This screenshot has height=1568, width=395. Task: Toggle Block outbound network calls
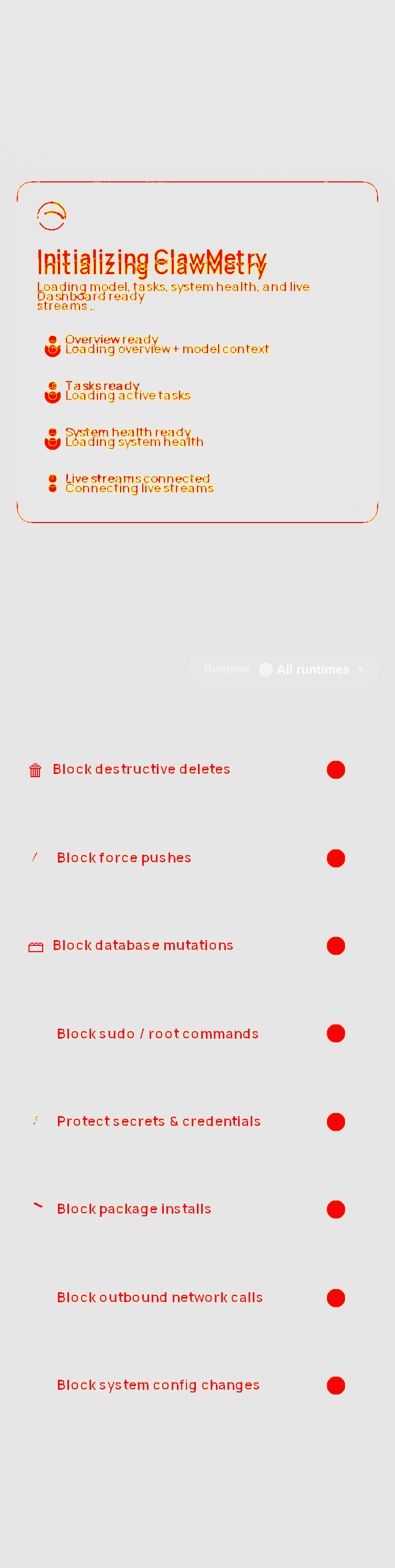click(335, 1298)
